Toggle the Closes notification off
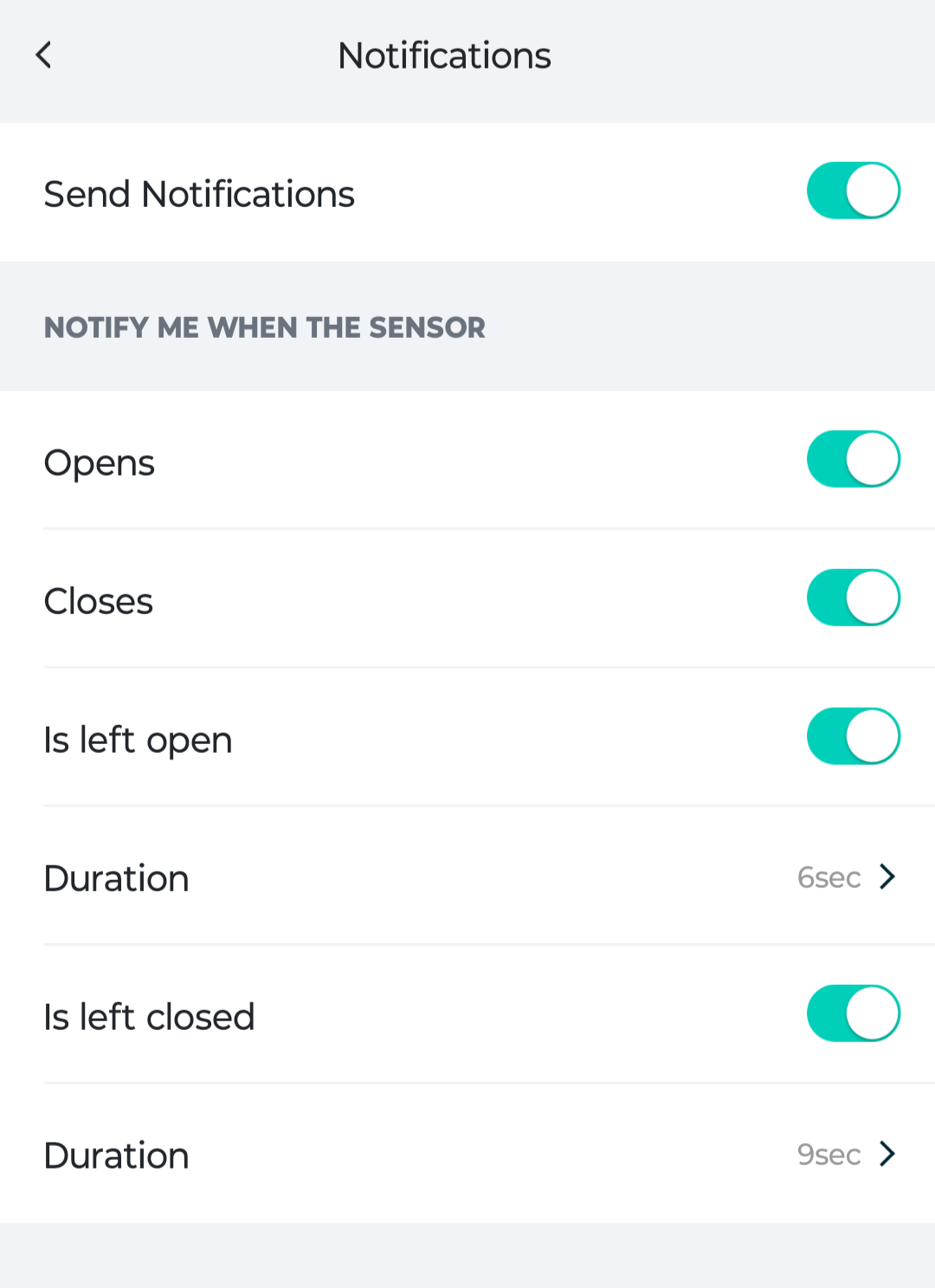Viewport: 935px width, 1288px height. [x=854, y=597]
